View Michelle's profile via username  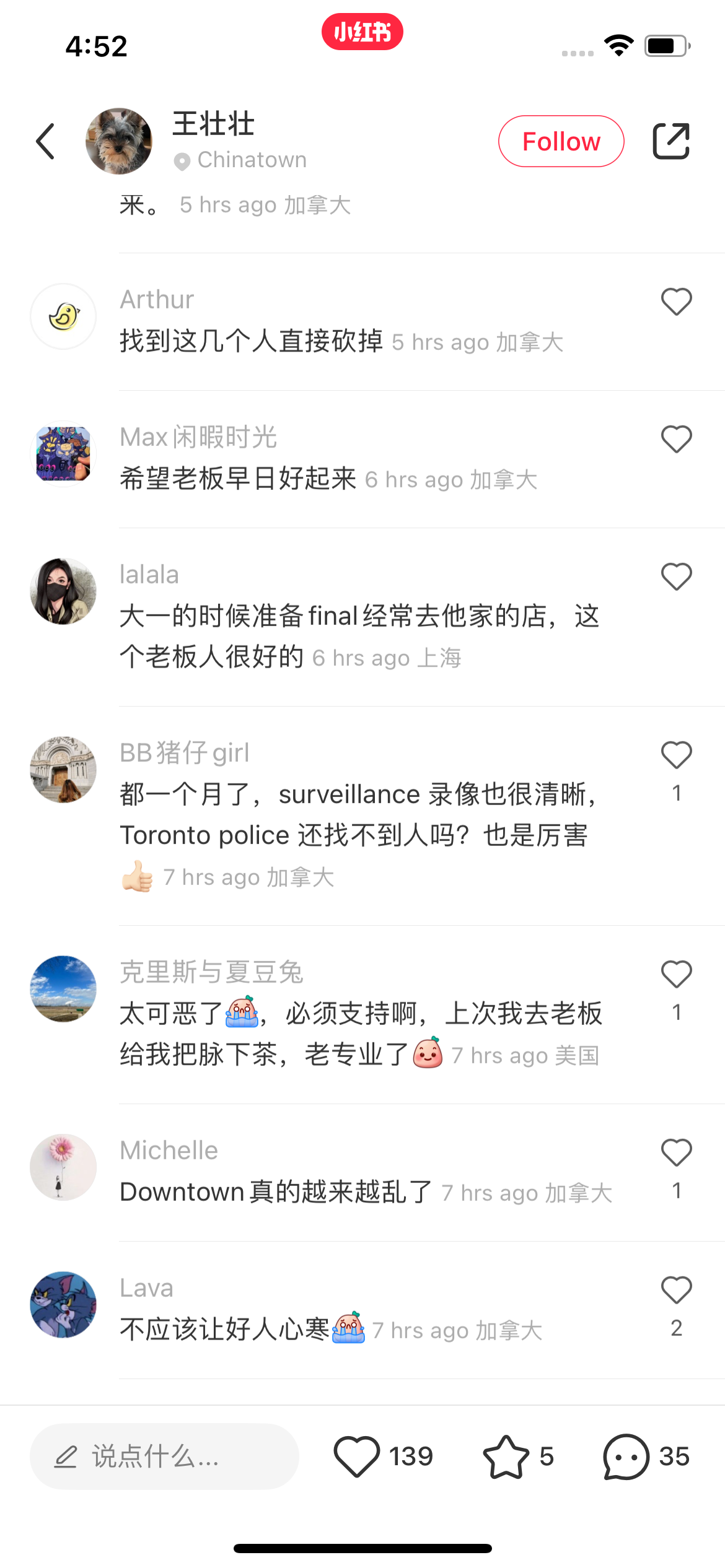pyautogui.click(x=169, y=1151)
